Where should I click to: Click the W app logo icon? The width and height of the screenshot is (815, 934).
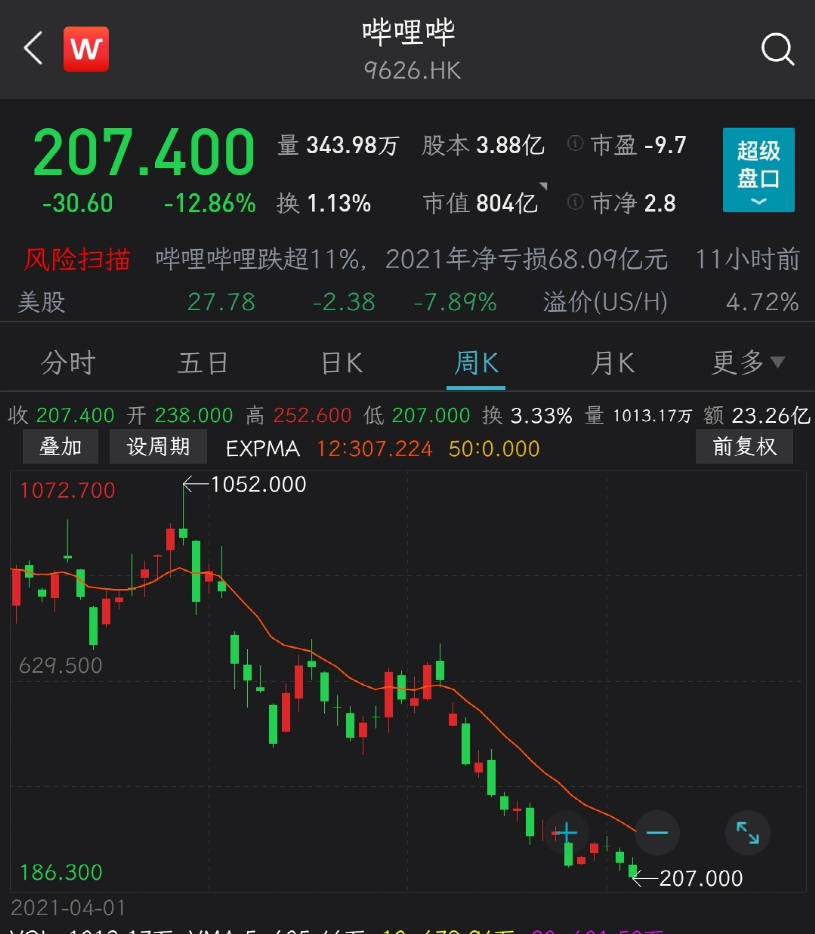pos(86,48)
